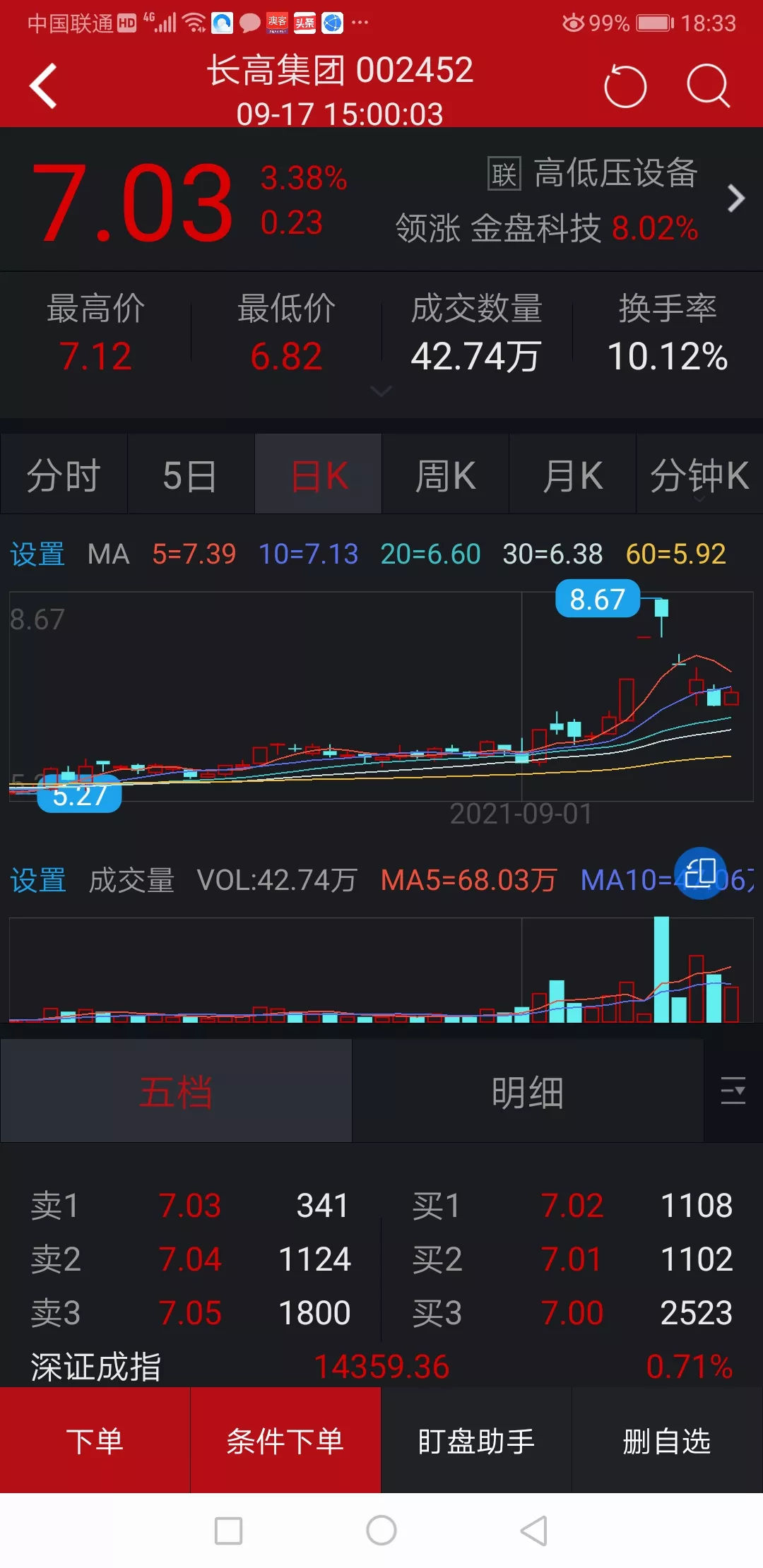Switch to the 分时 chart tab
The width and height of the screenshot is (763, 1568).
[64, 475]
